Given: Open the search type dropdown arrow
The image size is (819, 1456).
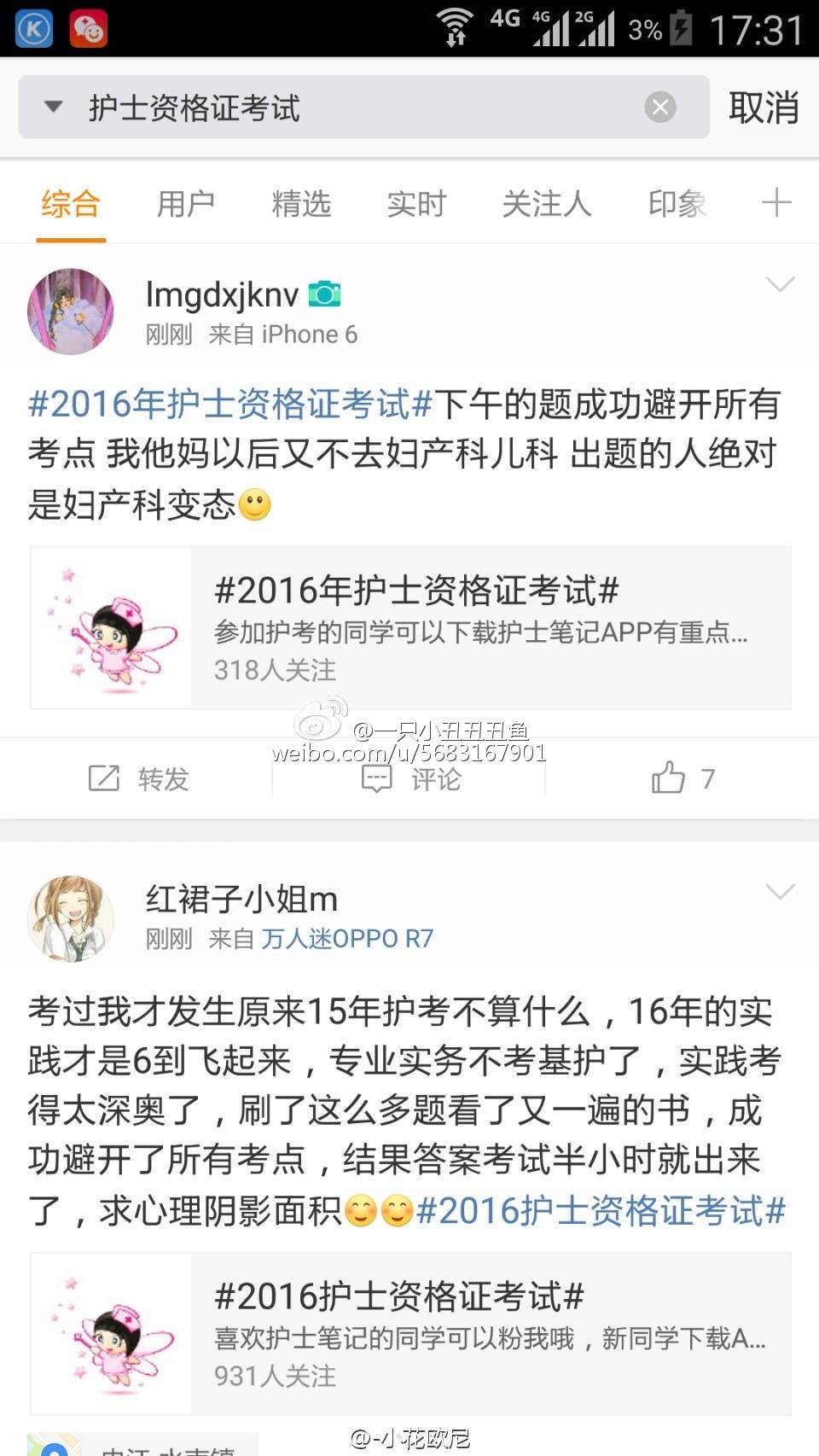Looking at the screenshot, I should (x=53, y=108).
